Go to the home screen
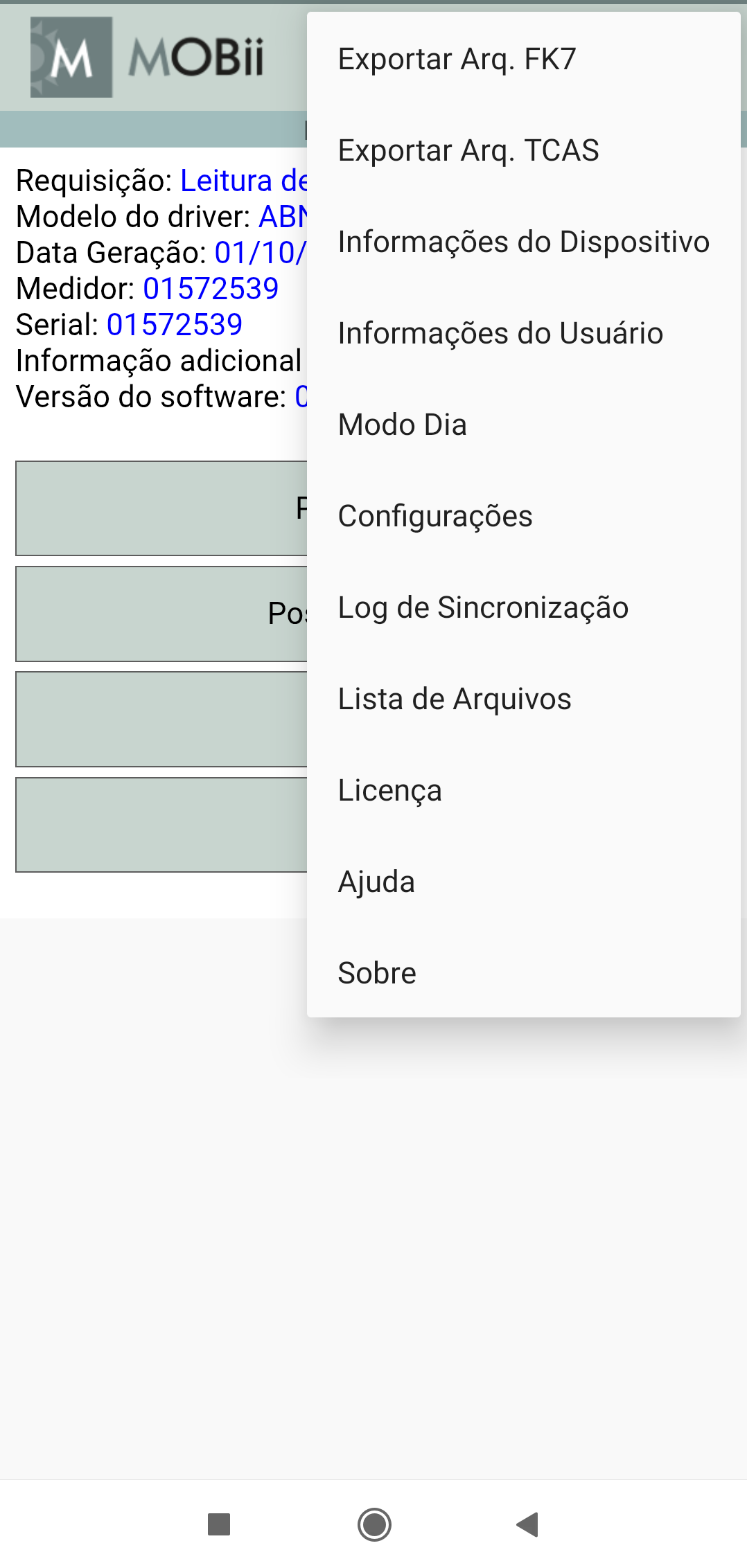Viewport: 747px width, 1568px height. (374, 1524)
